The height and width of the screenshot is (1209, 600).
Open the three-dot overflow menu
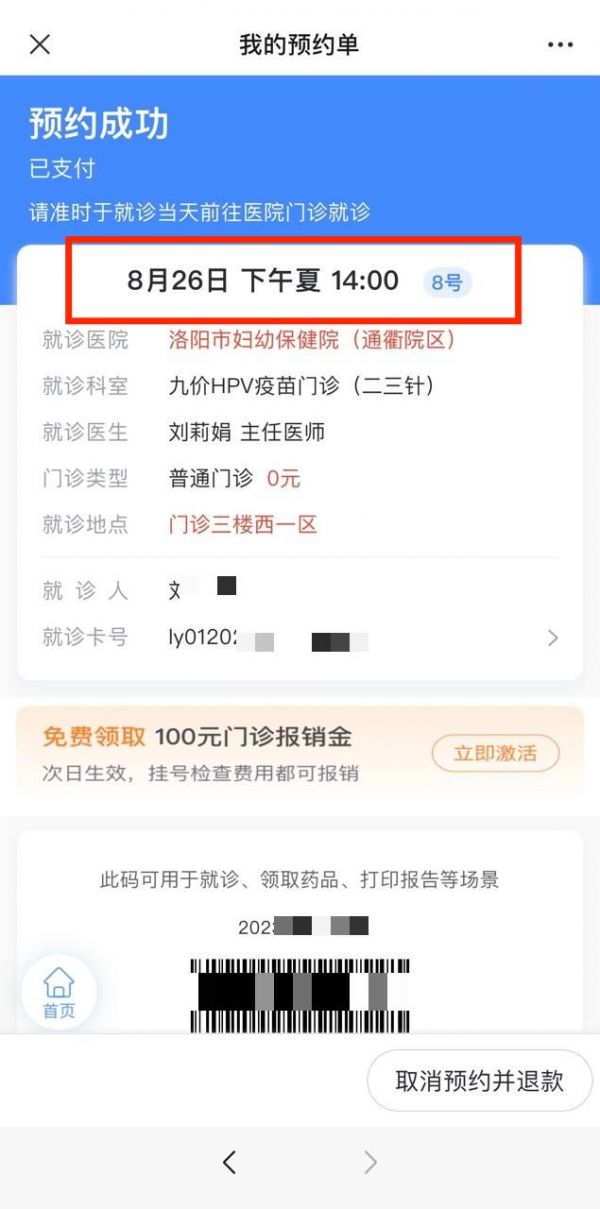coord(560,45)
